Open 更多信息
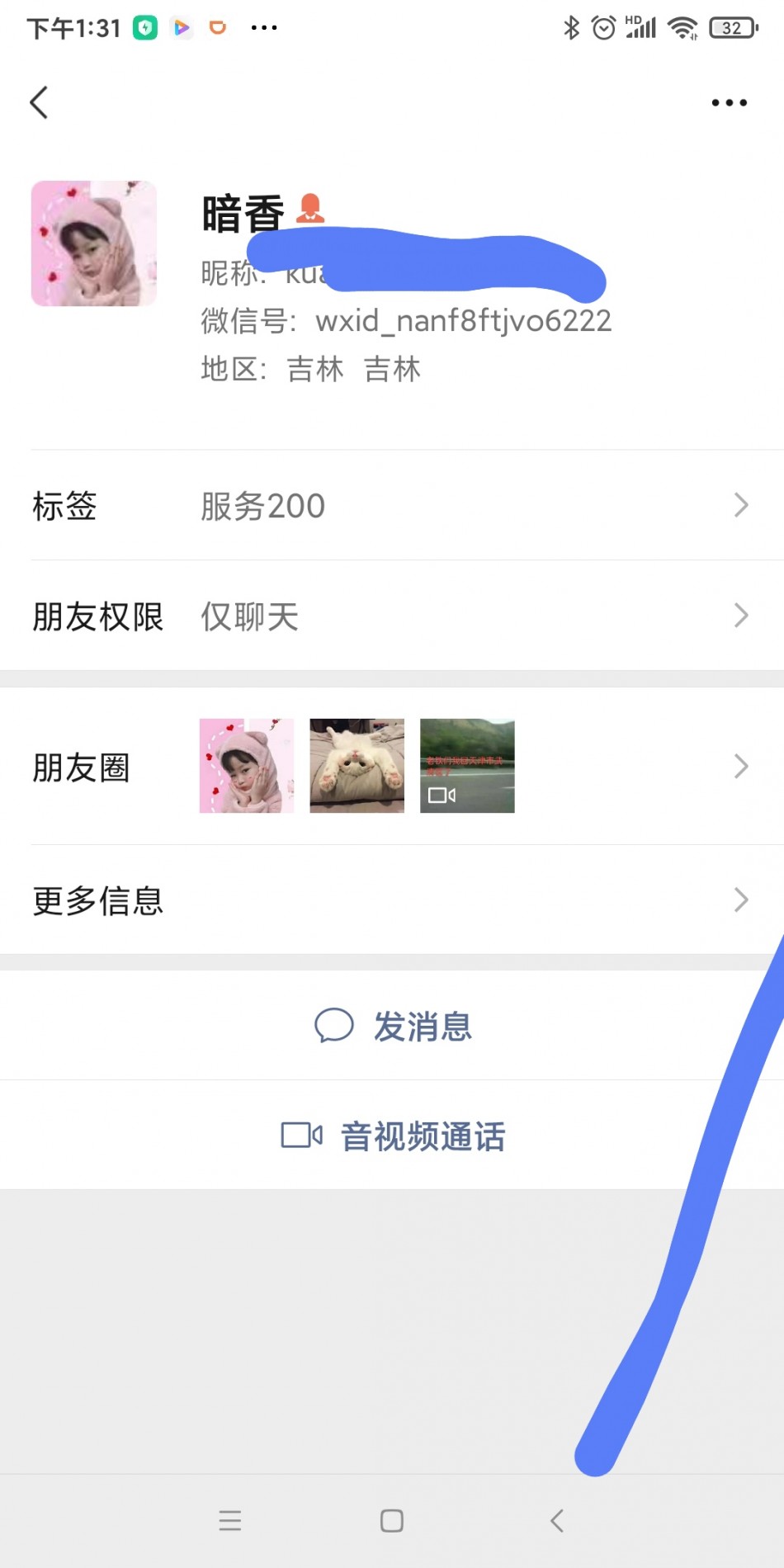 392,900
